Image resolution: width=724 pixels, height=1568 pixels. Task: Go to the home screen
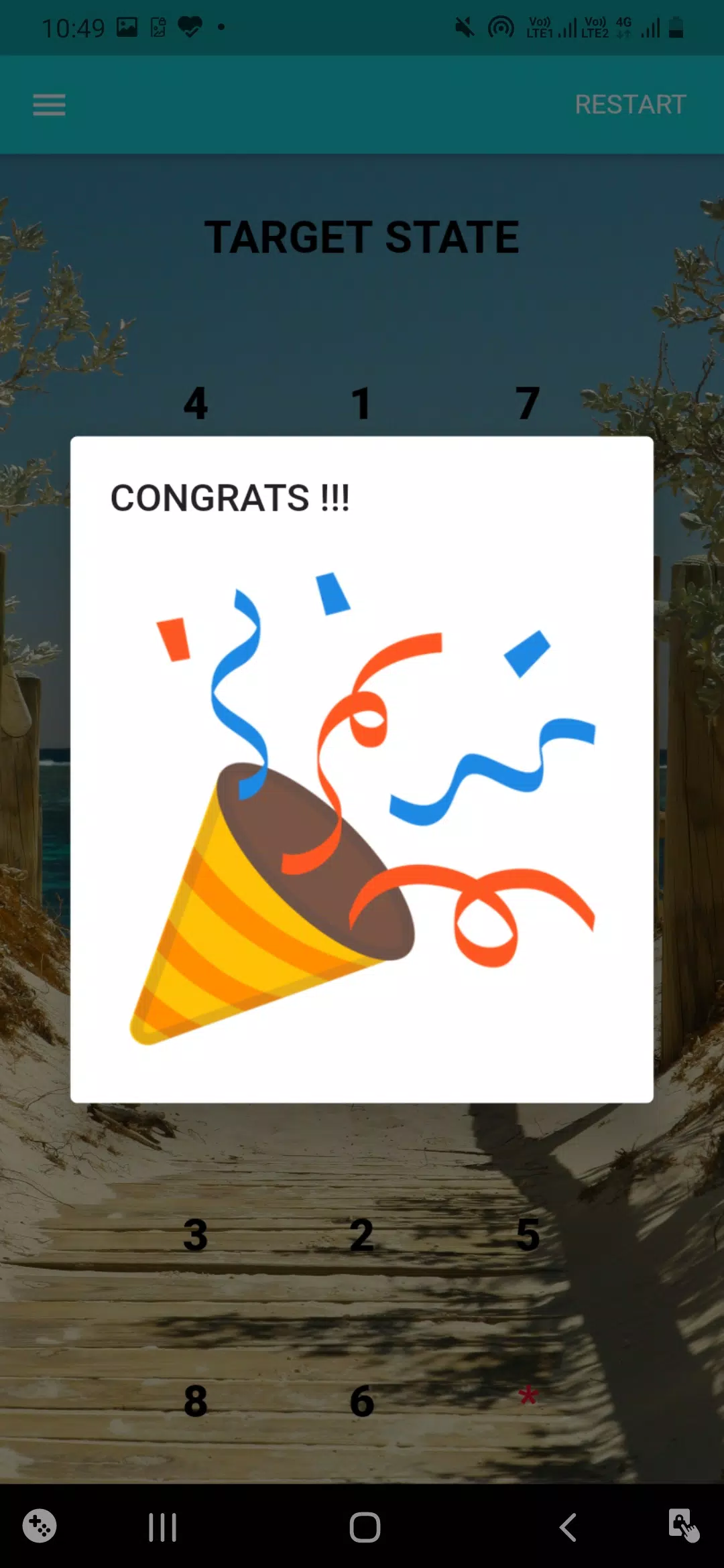365,1528
